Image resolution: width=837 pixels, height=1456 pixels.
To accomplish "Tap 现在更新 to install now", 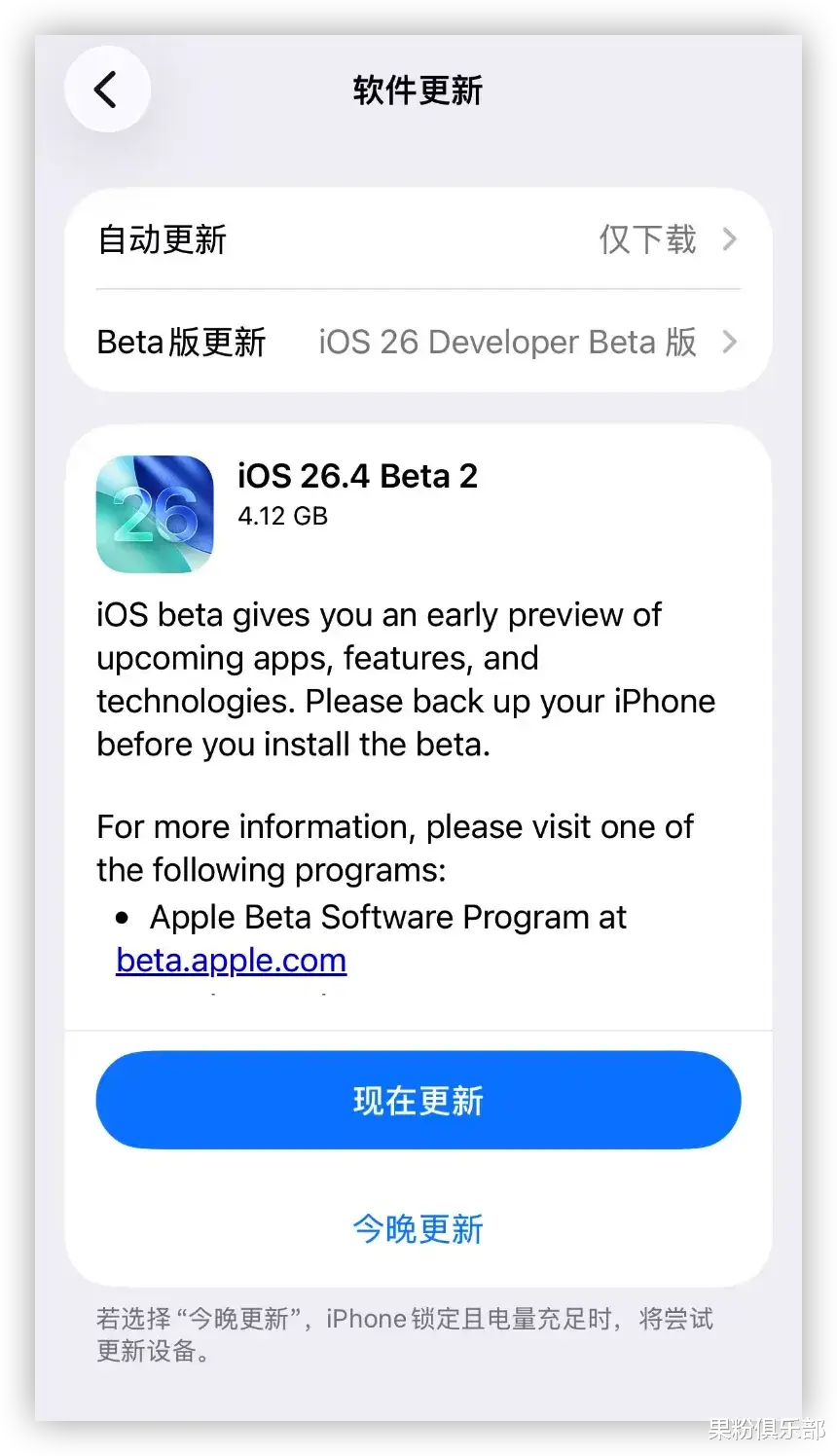I will coord(418,1099).
